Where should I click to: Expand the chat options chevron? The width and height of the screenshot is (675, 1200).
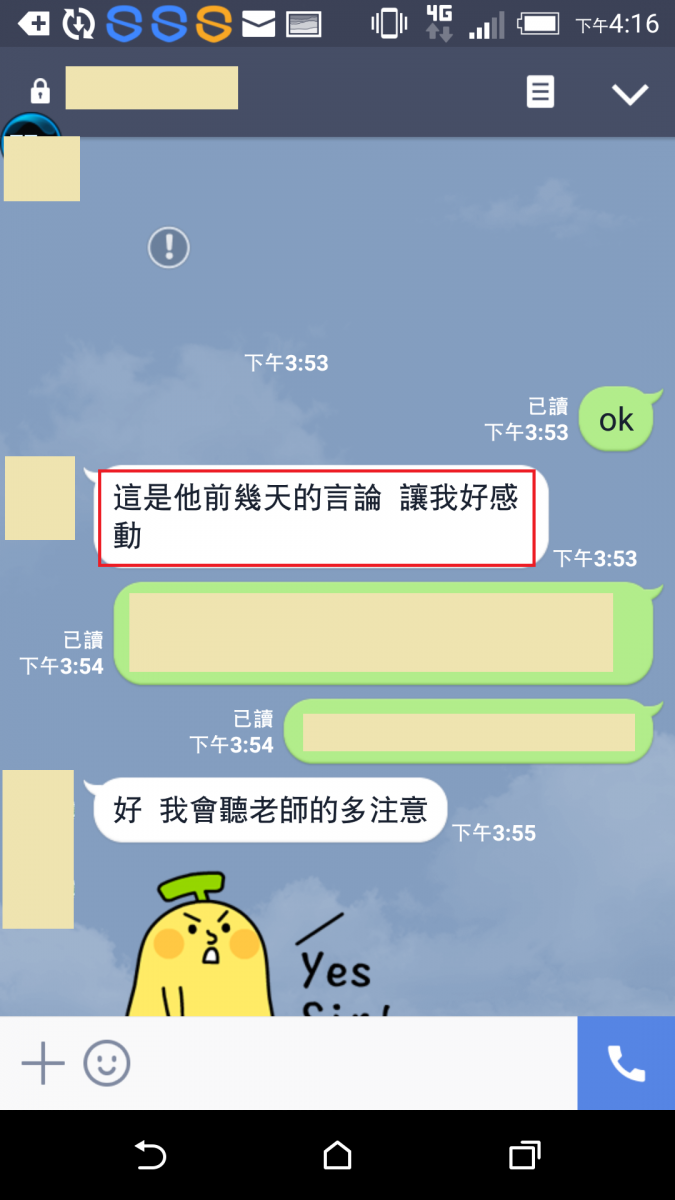[x=630, y=94]
